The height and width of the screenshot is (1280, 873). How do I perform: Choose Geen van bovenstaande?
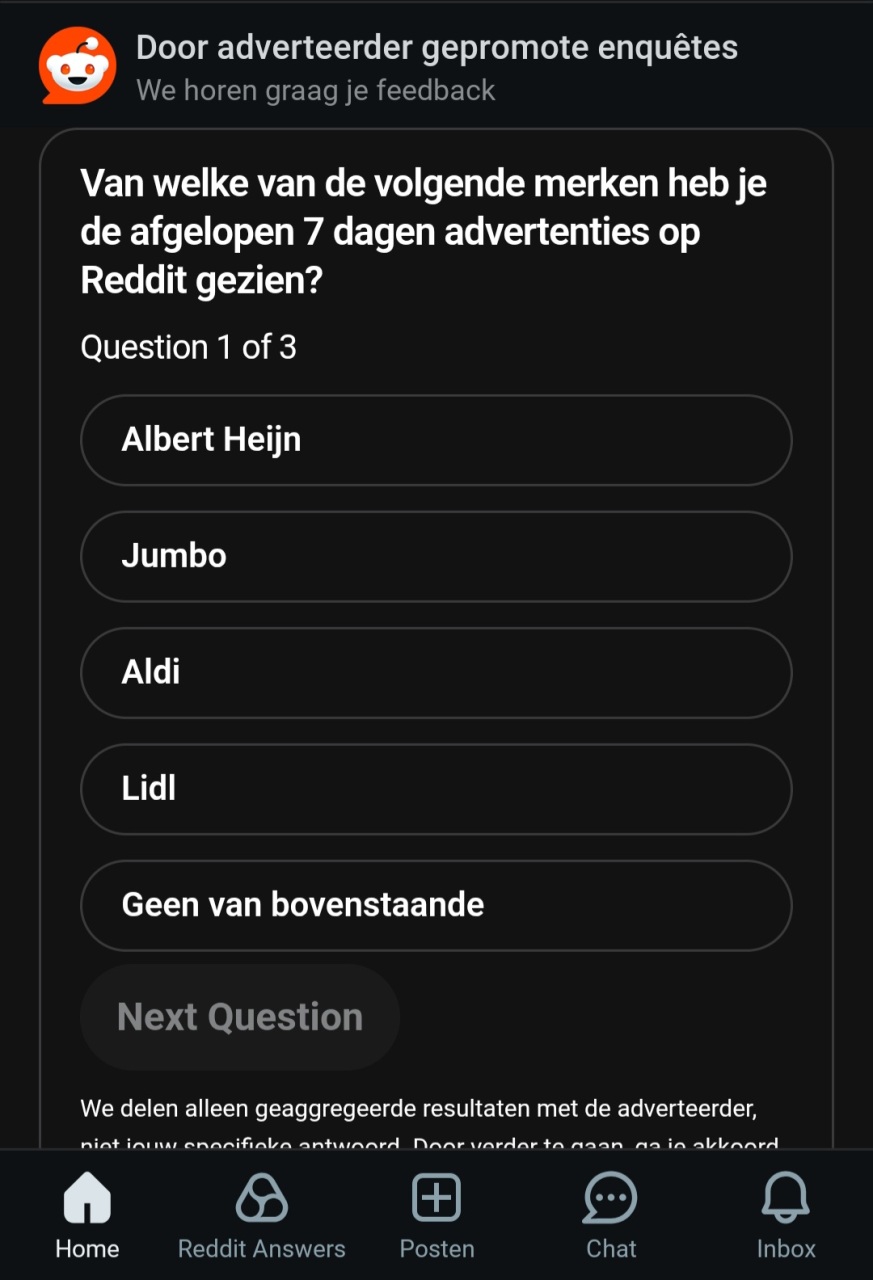click(x=436, y=905)
